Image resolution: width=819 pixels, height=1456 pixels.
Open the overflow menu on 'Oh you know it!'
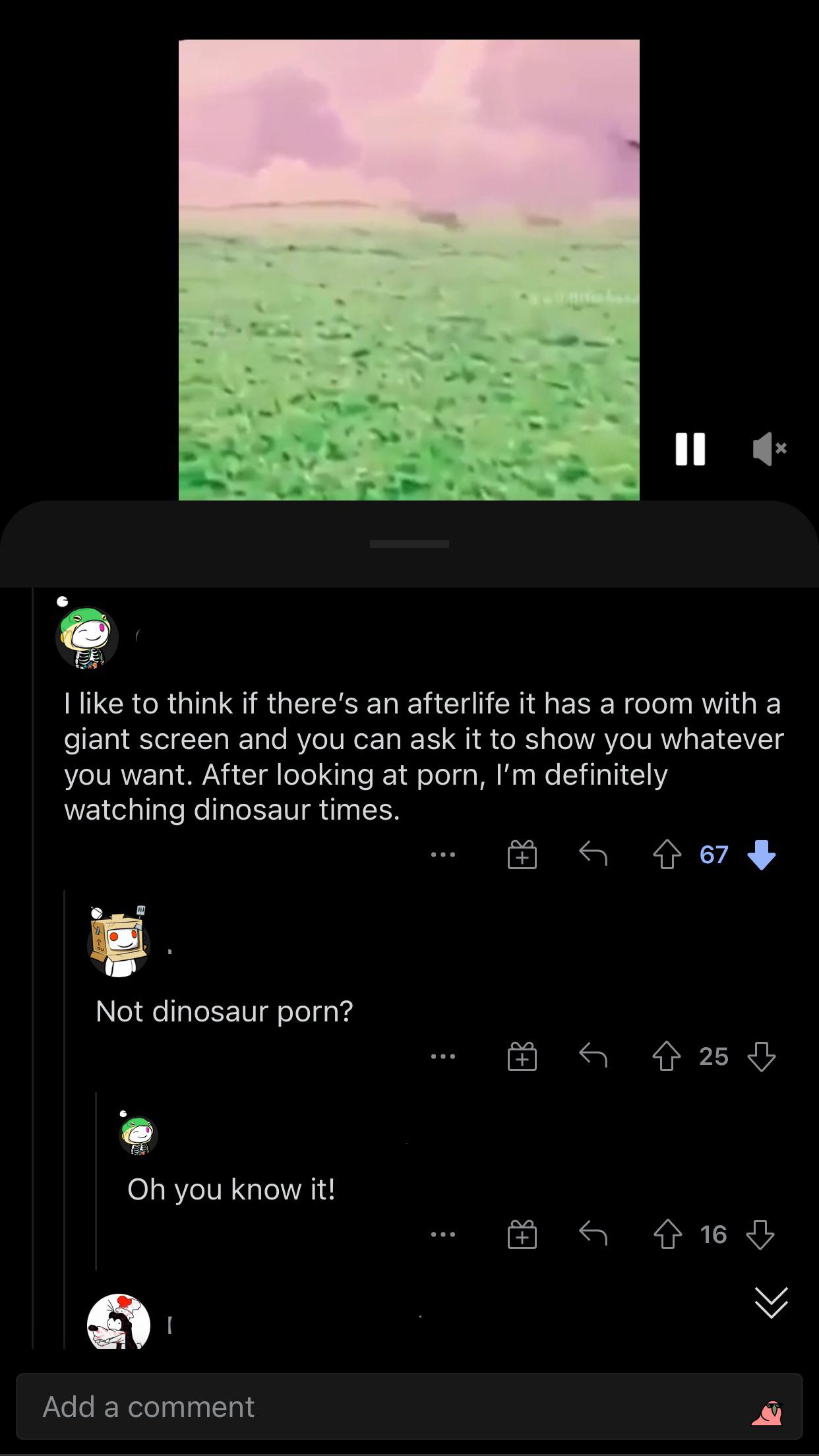pos(443,1234)
